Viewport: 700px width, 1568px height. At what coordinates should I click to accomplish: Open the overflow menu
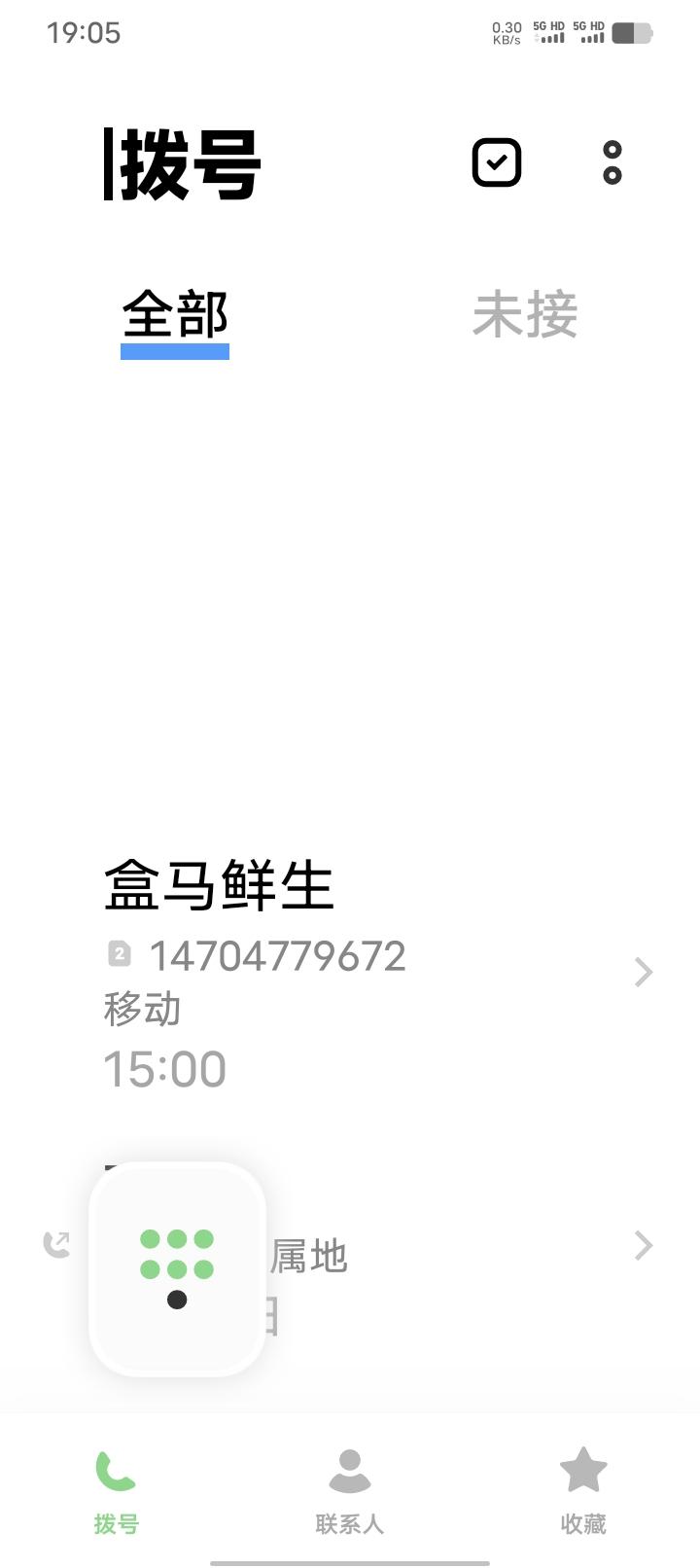(612, 162)
